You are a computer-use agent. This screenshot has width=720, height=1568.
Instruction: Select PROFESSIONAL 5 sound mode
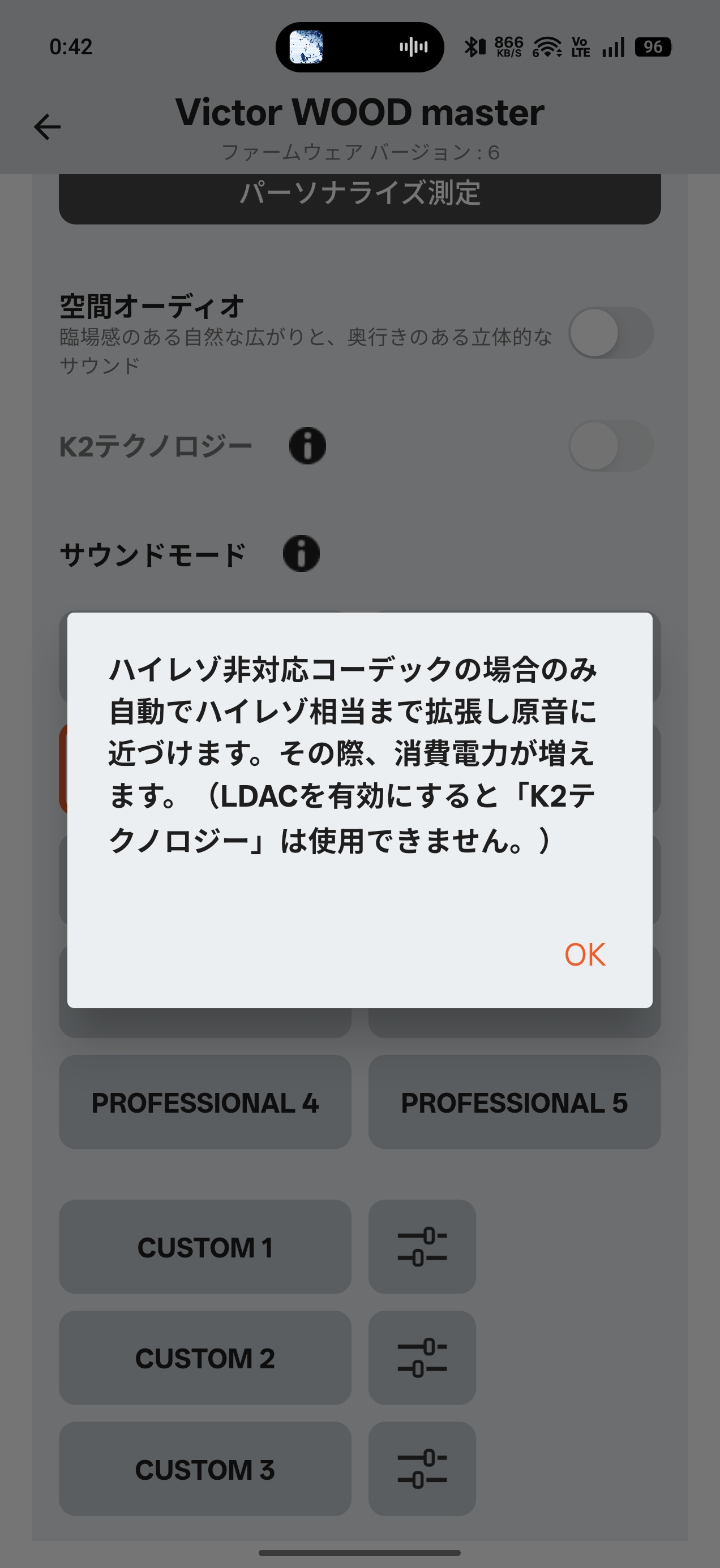point(514,1102)
